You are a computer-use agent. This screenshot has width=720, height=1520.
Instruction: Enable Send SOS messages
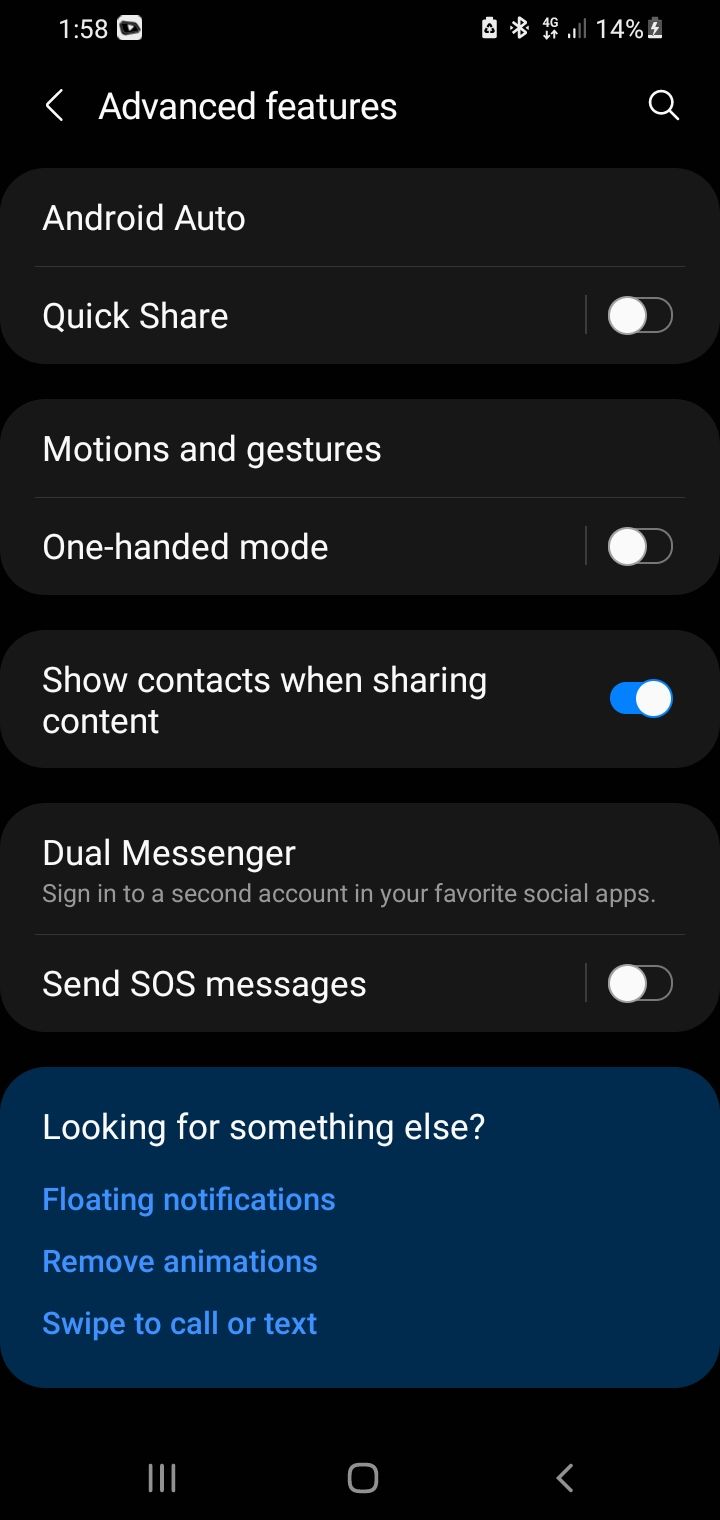coord(640,983)
